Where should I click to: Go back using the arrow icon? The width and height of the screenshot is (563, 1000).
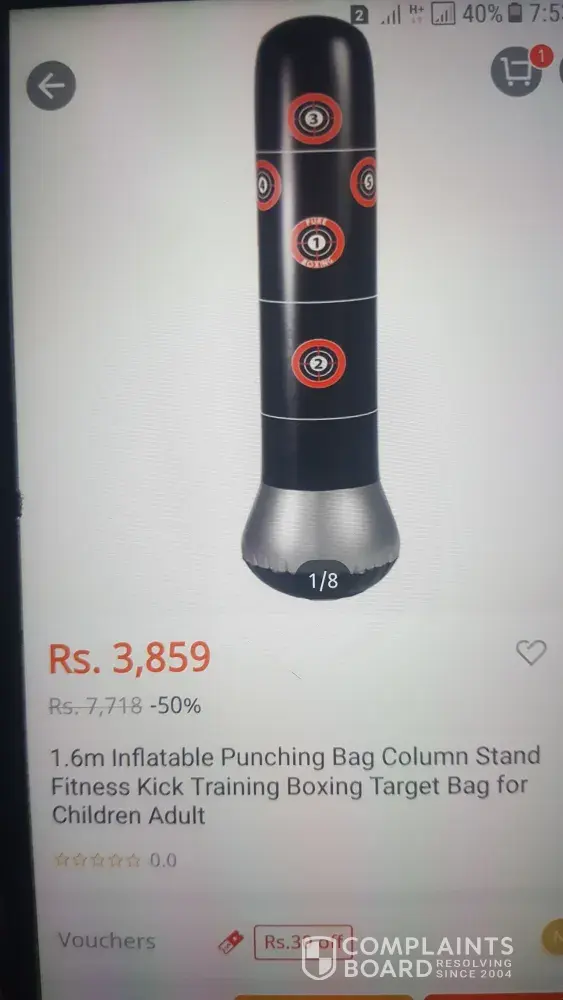click(51, 85)
